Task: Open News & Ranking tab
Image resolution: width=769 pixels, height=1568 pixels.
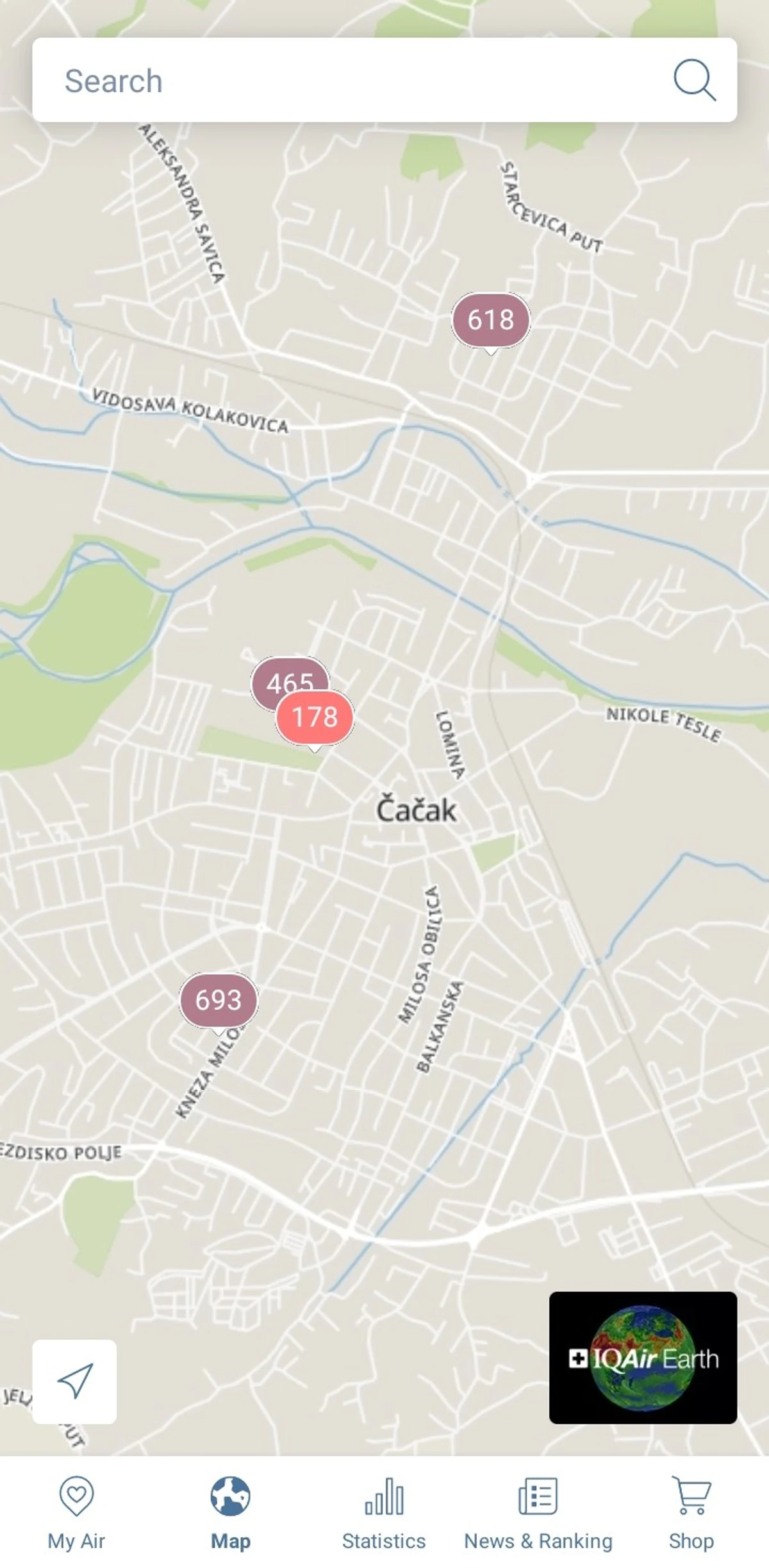Action: (x=538, y=1513)
